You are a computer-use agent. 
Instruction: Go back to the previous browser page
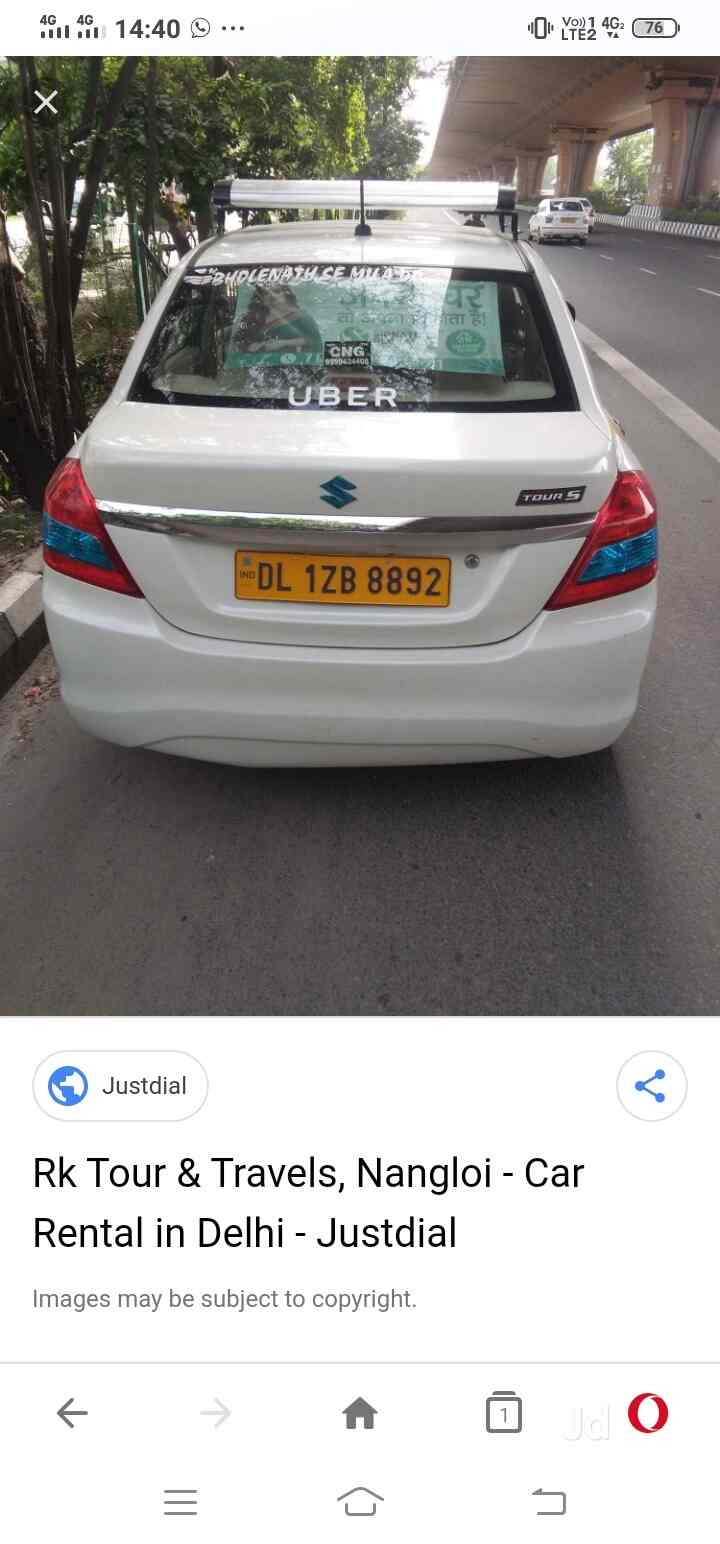click(x=72, y=1413)
